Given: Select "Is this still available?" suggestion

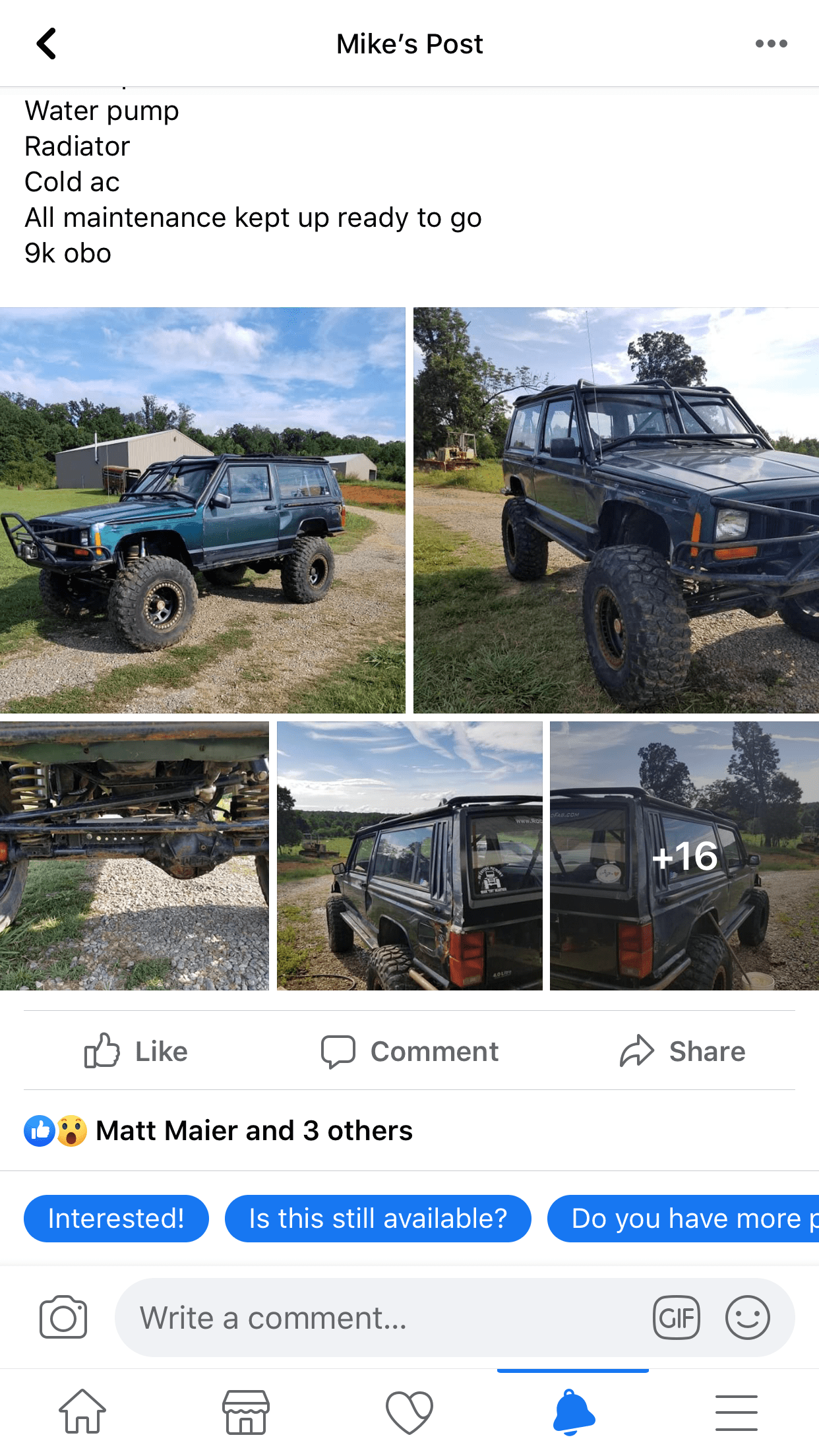Looking at the screenshot, I should tap(378, 1218).
